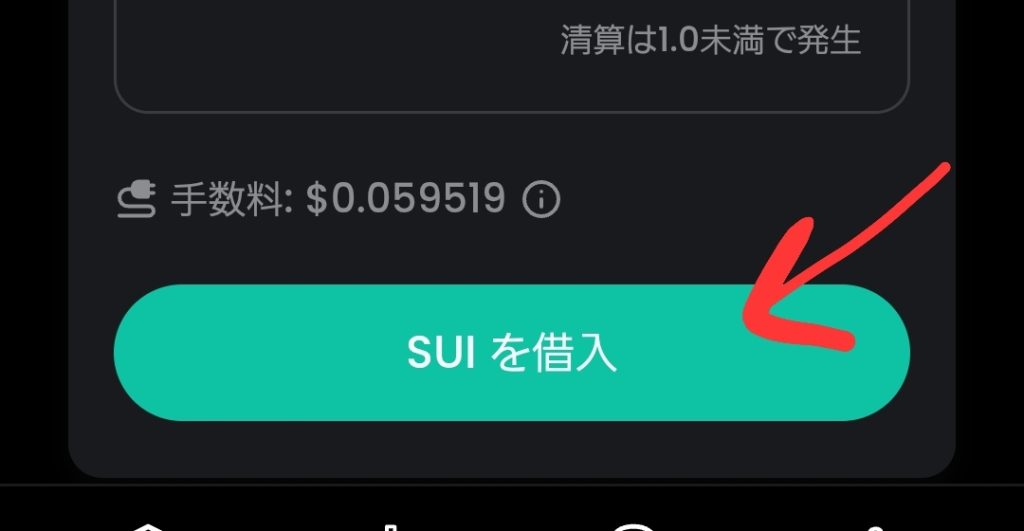Tap the SUI を借入 button

(x=511, y=353)
